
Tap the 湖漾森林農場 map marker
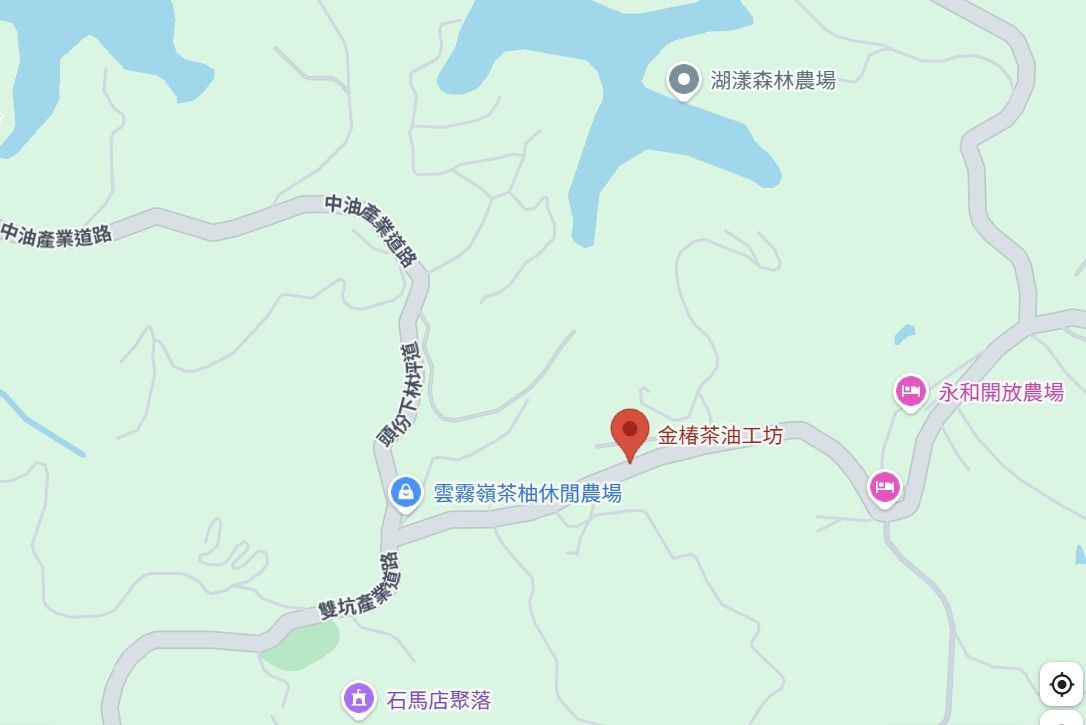684,80
